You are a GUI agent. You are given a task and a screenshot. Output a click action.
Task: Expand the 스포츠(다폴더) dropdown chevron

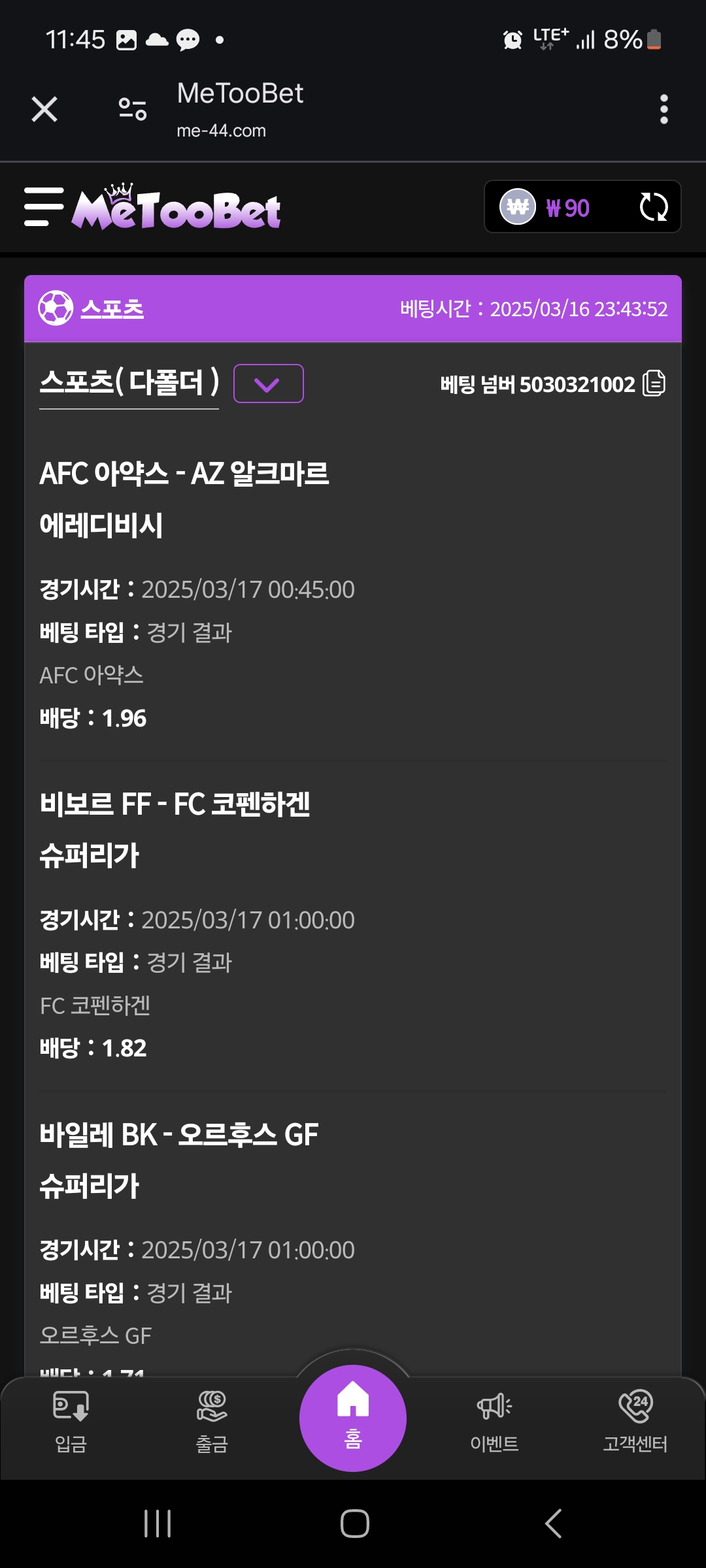(269, 384)
